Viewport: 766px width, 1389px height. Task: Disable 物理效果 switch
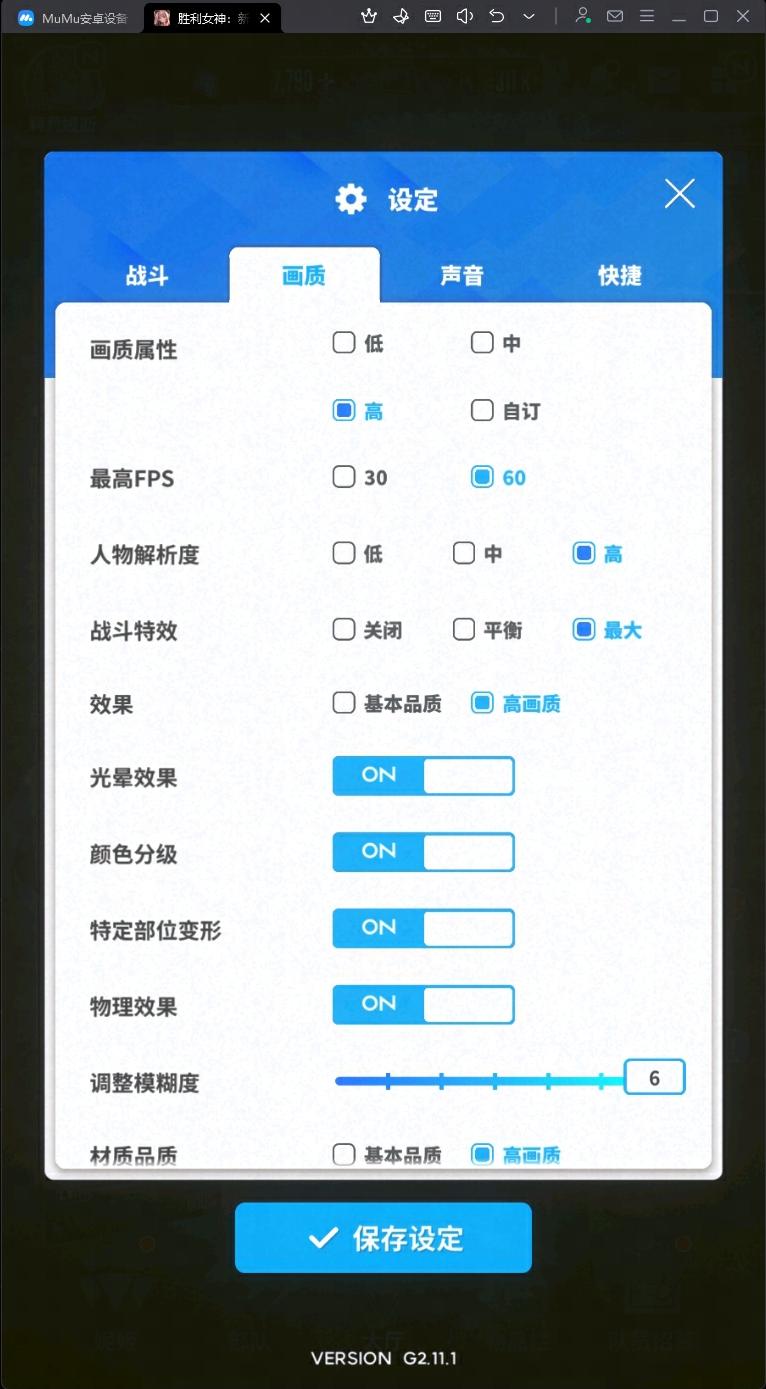(424, 1004)
